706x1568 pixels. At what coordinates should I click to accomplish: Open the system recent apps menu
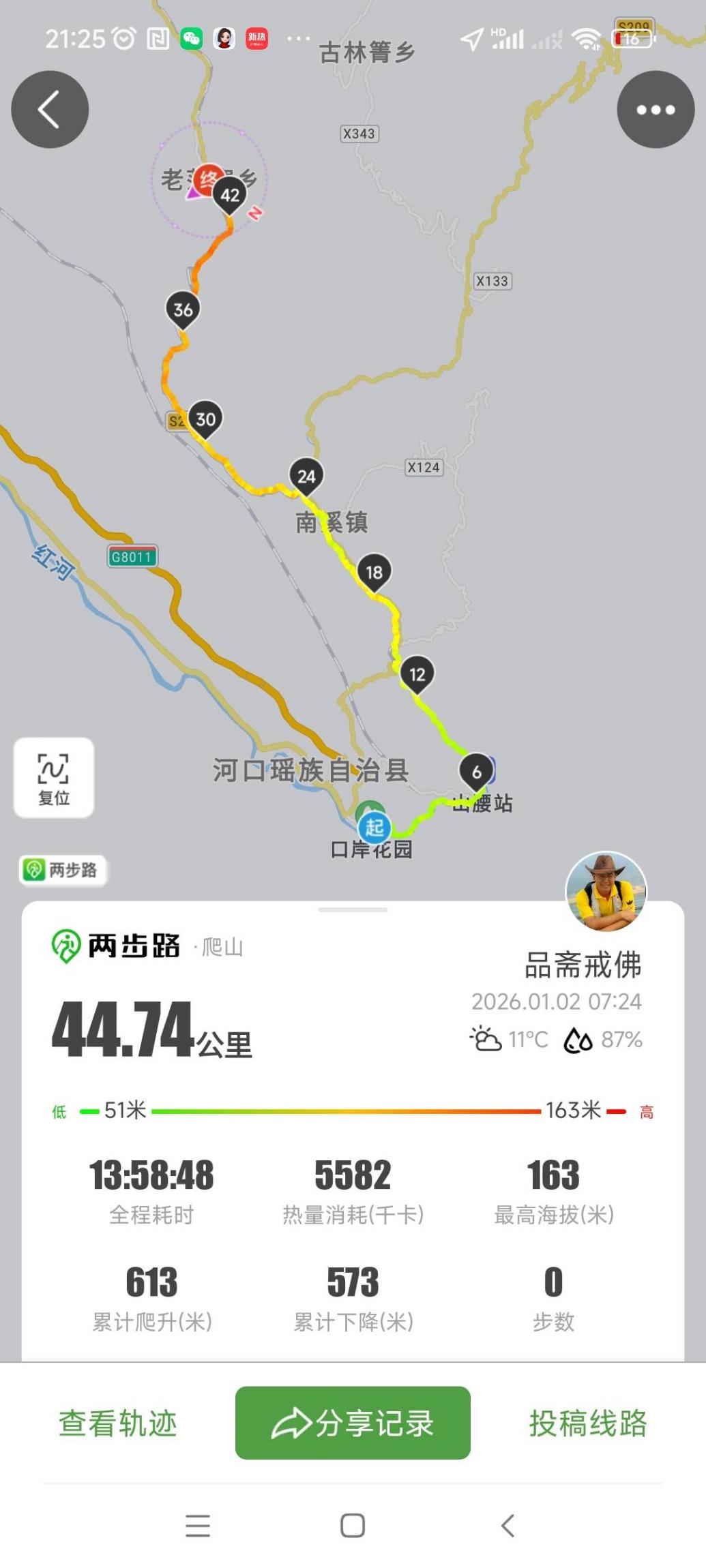coord(198,1525)
